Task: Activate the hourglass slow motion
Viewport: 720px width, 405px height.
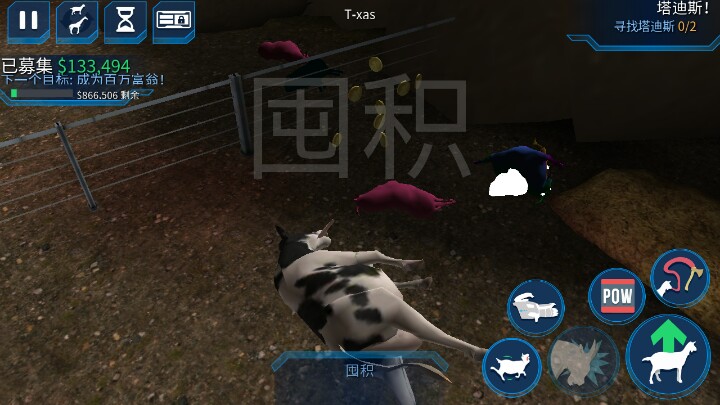Action: coord(125,20)
